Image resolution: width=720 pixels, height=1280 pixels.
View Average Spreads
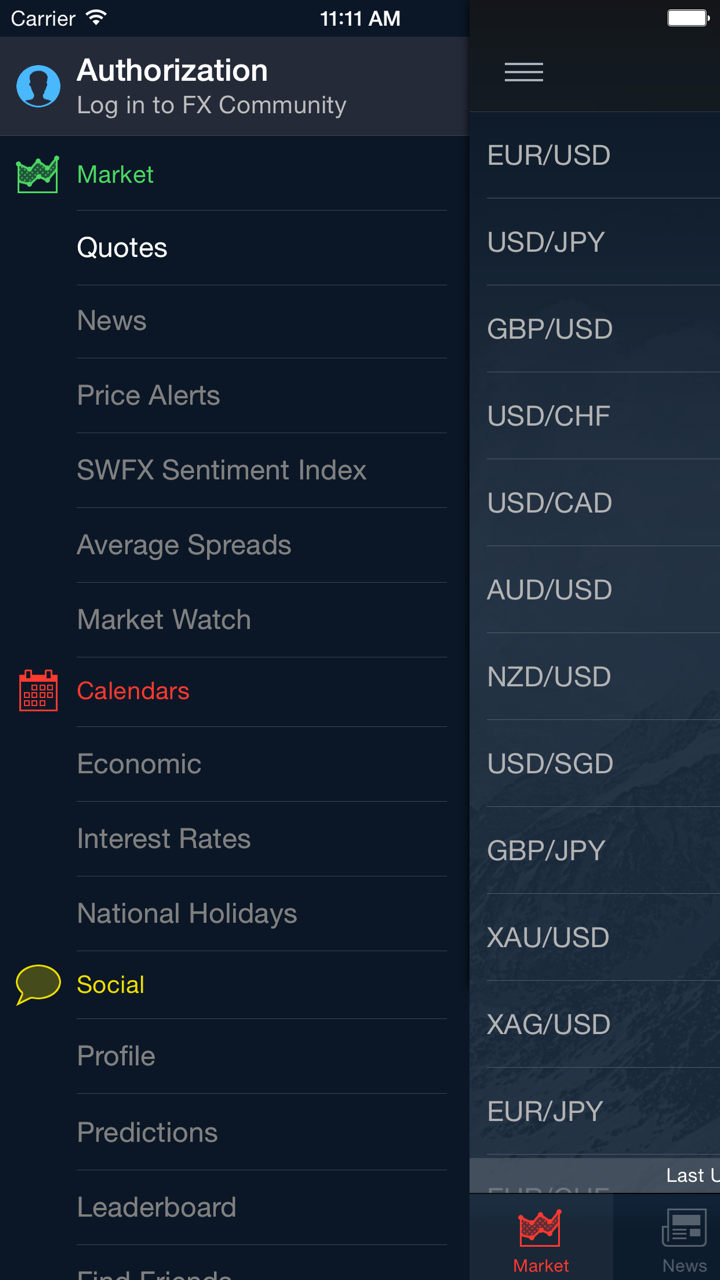(x=184, y=545)
